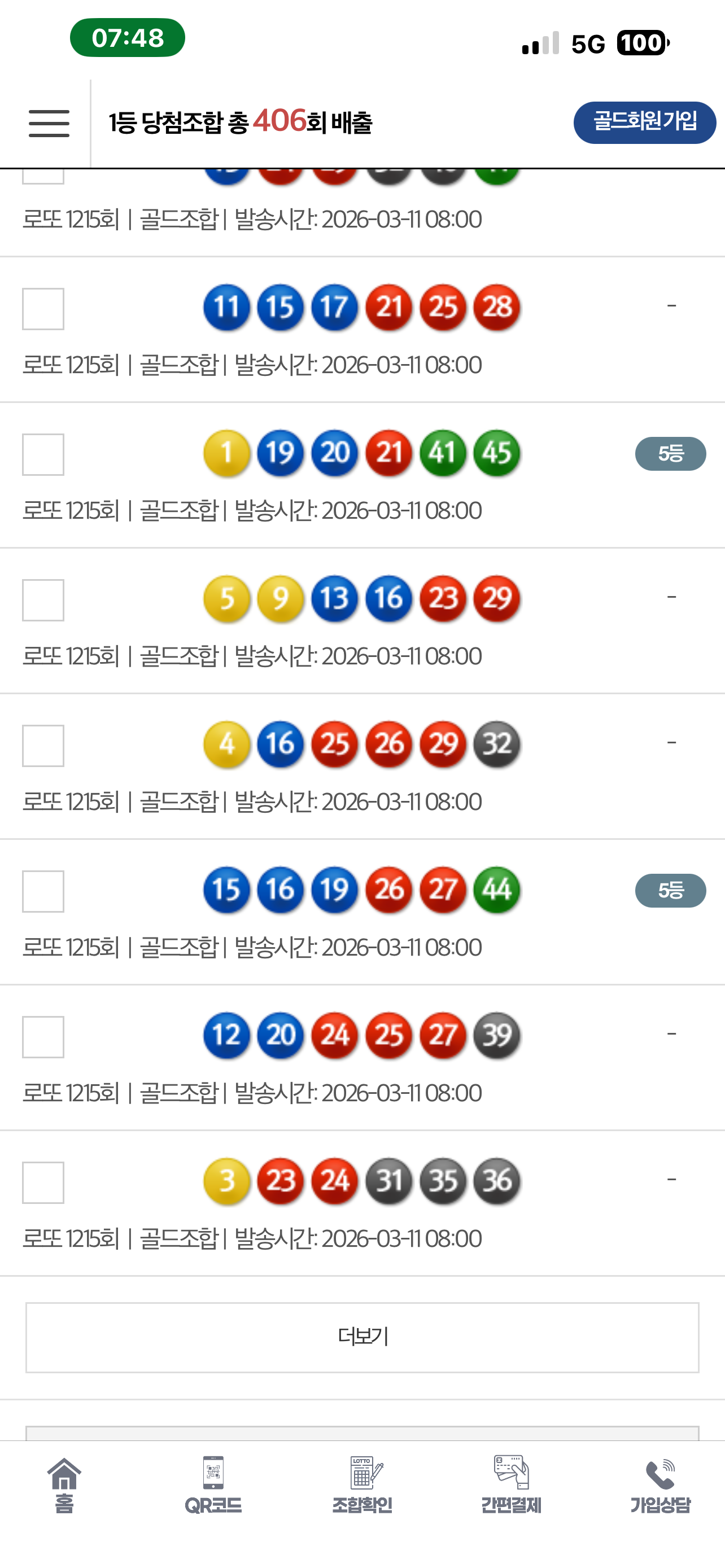Image resolution: width=725 pixels, height=1568 pixels.
Task: Select the checkbox for 12 20 24 25 27 39
Action: (43, 1037)
